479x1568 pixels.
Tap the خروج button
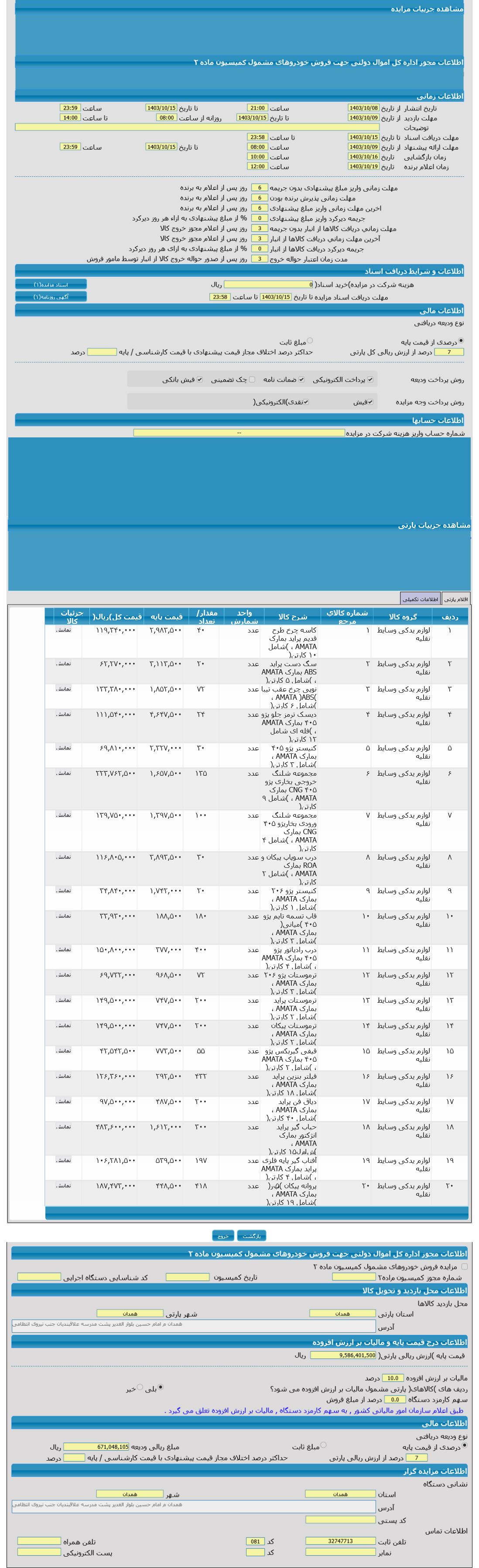pyautogui.click(x=223, y=1236)
